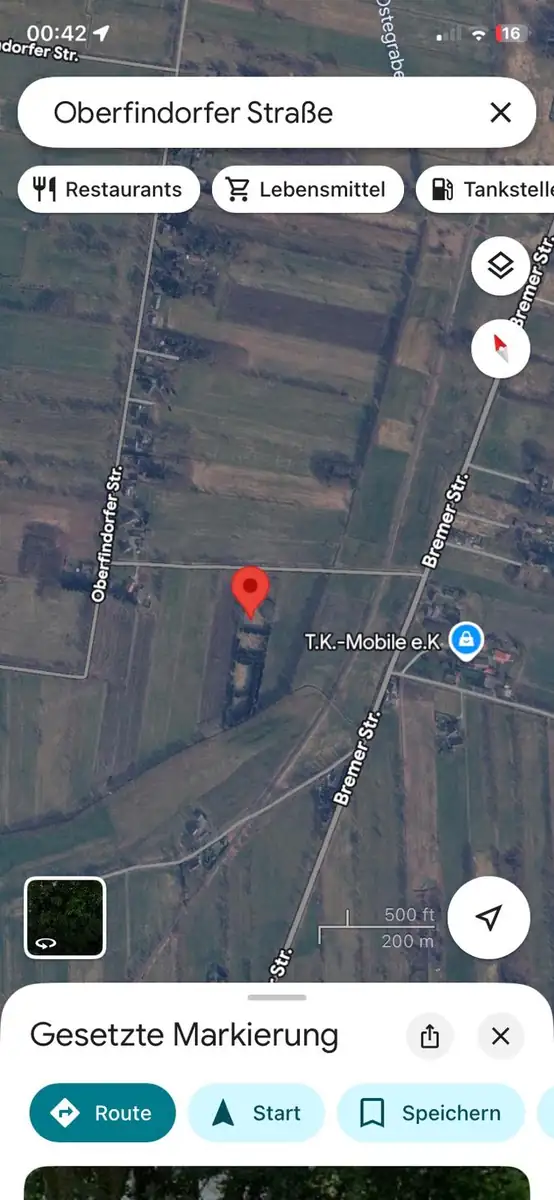Save the pin with Speichern
Screen dimensions: 554x1200
tap(431, 1113)
